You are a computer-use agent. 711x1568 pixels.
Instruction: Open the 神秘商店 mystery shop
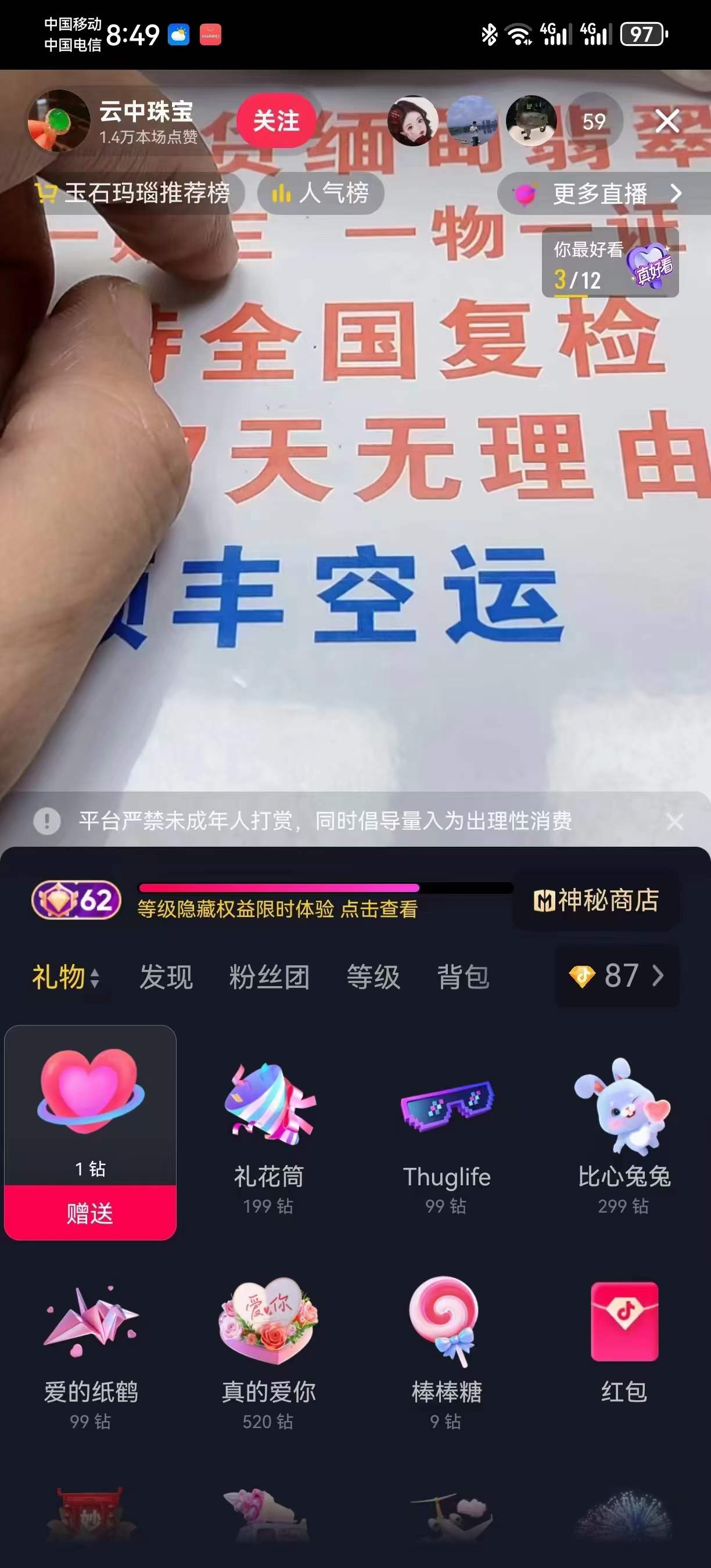tap(596, 900)
